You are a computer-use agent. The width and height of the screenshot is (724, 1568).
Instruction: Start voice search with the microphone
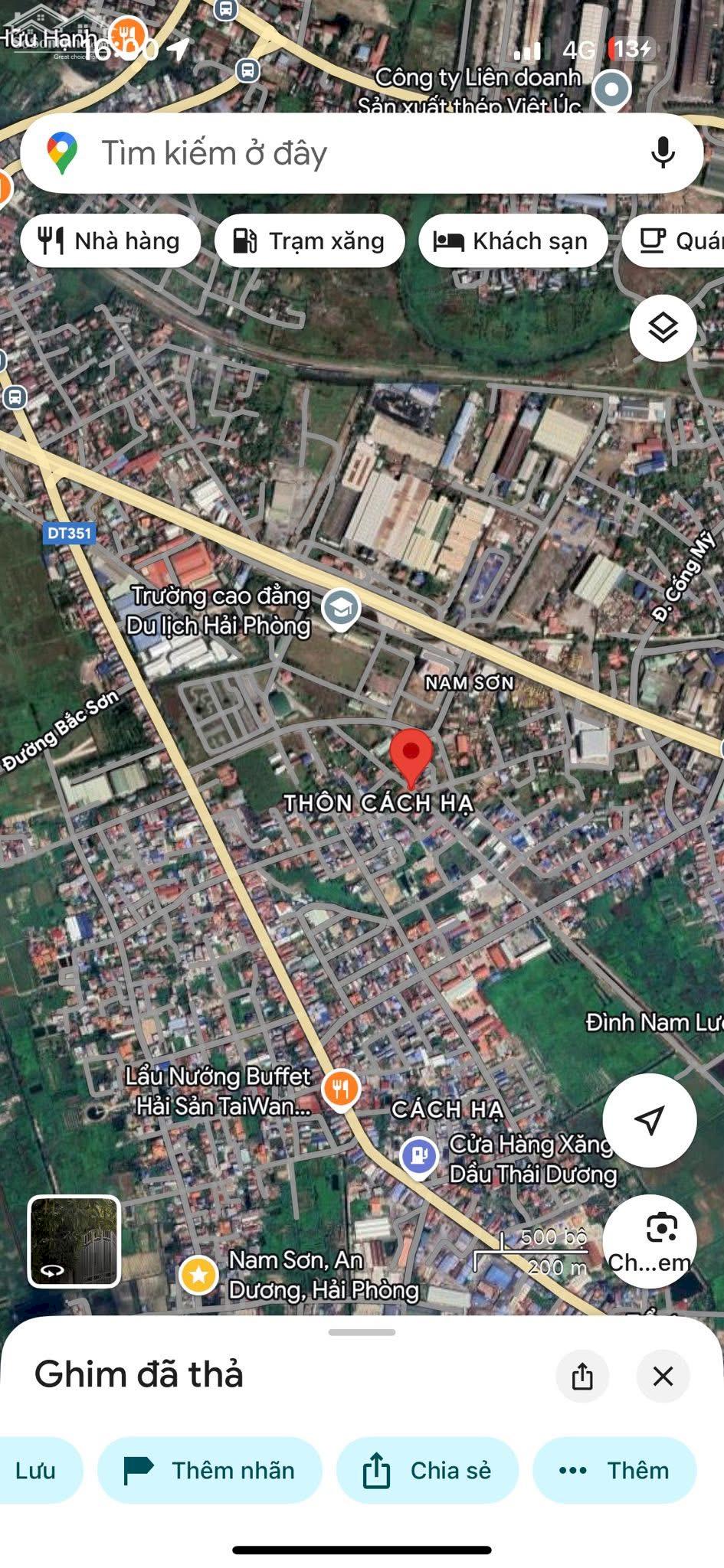[x=663, y=152]
